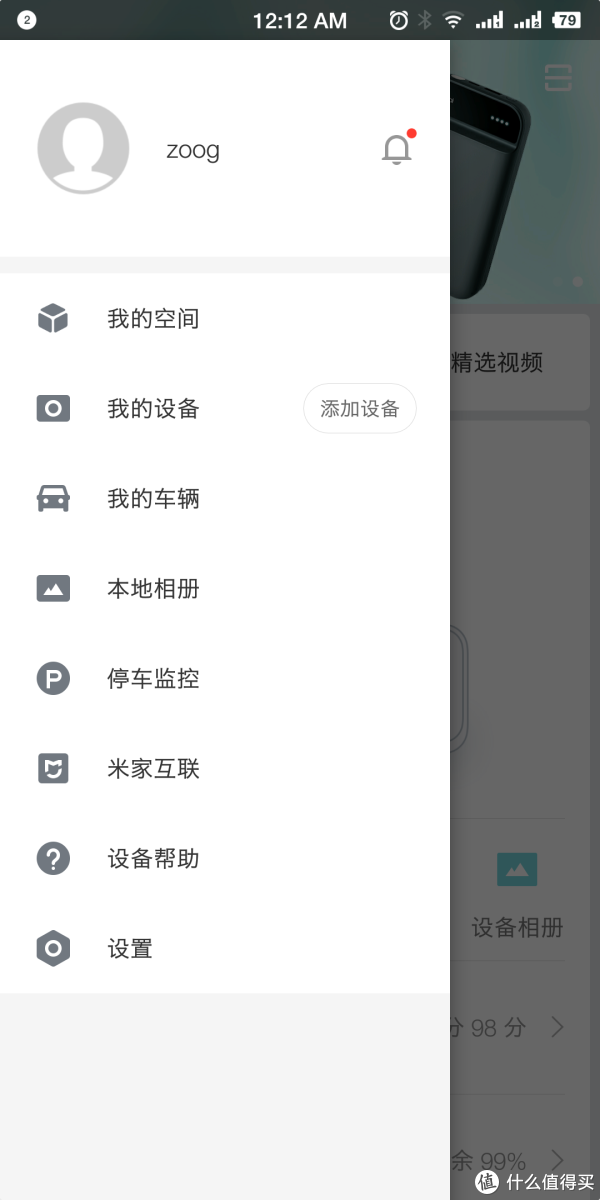Image resolution: width=600 pixels, height=1200 pixels.
Task: Open 米家互联
Action: point(225,769)
